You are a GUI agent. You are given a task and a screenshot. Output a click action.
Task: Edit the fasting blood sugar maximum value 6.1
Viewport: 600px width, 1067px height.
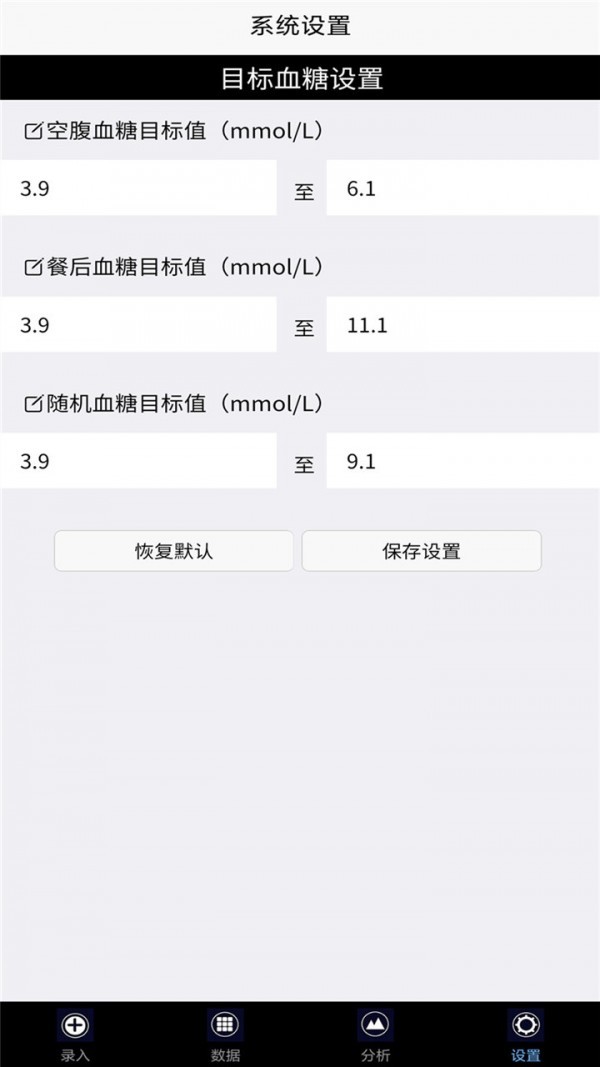tap(462, 188)
